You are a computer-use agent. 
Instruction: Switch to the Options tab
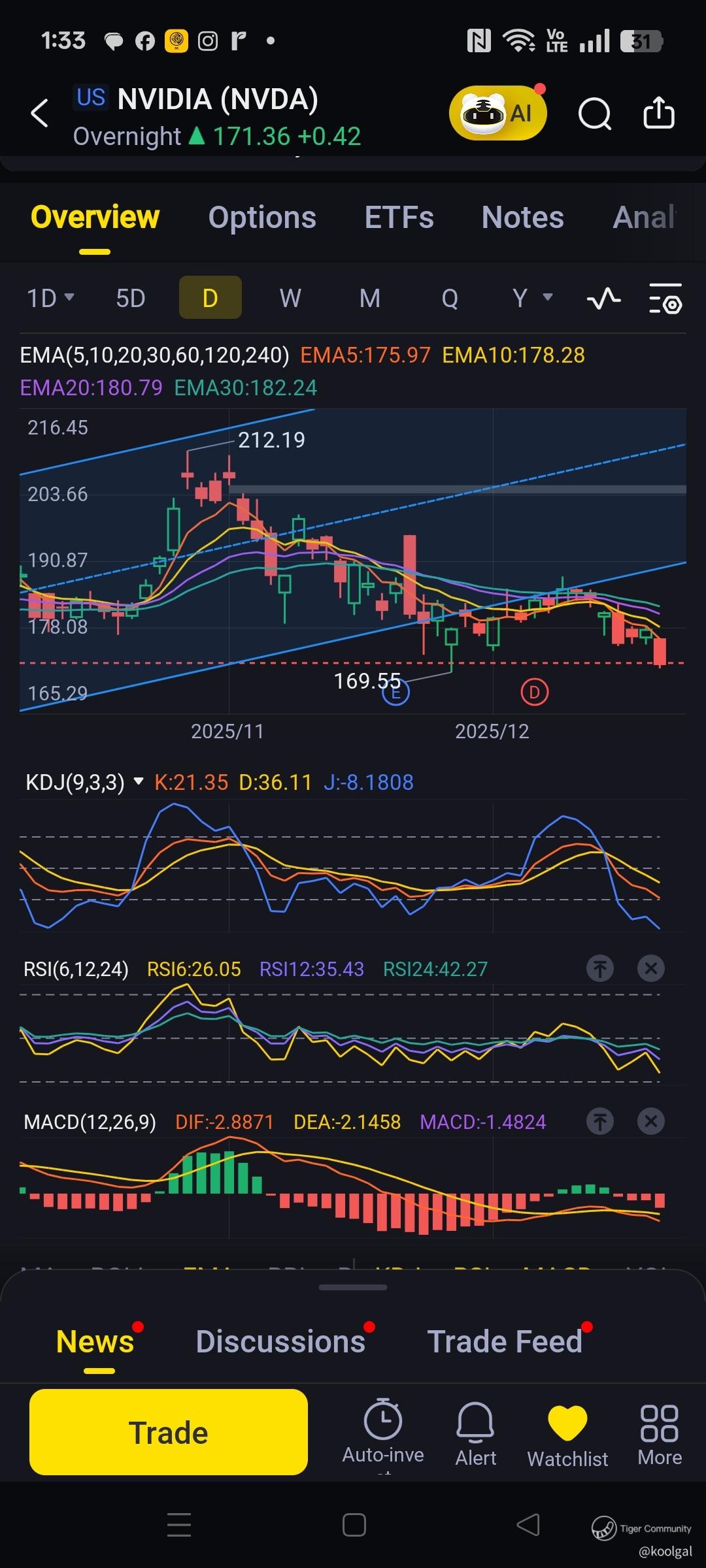coord(262,218)
